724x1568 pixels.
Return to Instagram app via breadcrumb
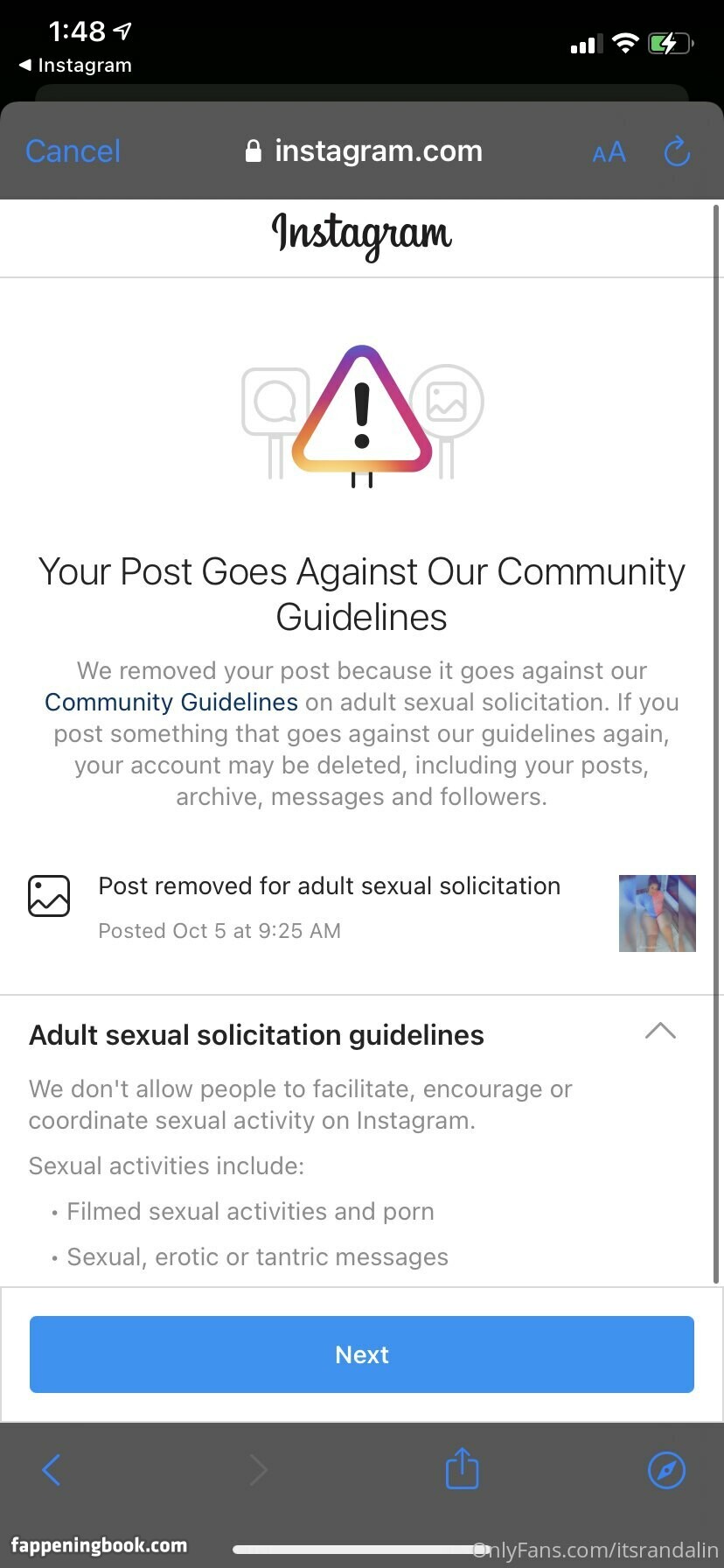coord(75,66)
